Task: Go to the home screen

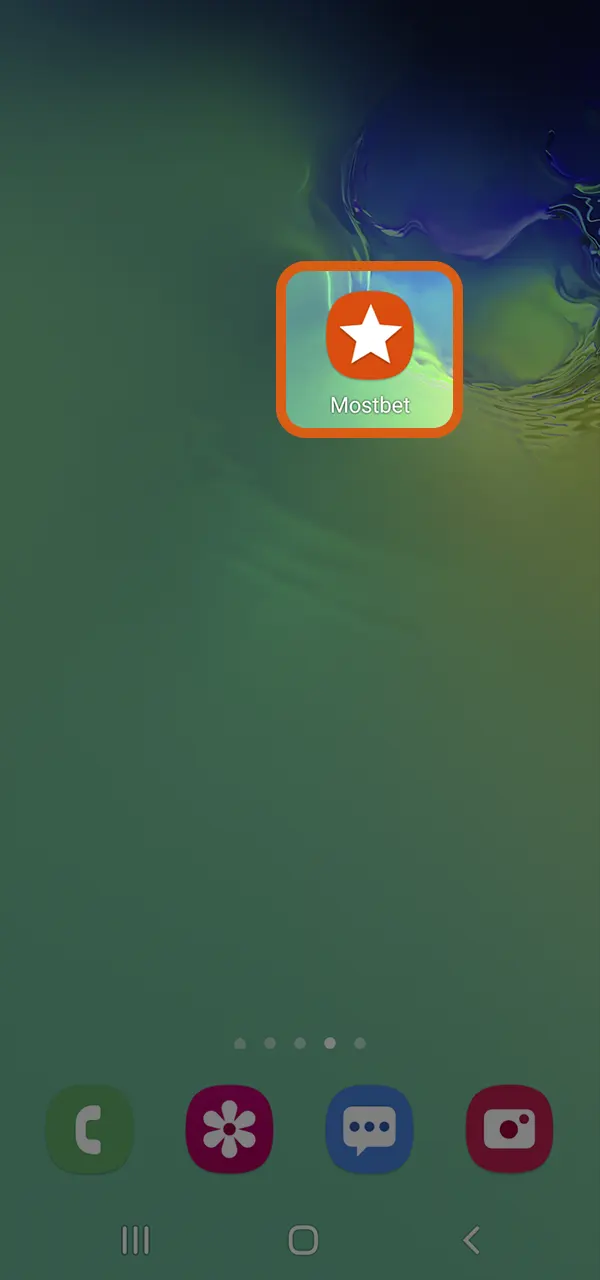Action: [302, 1240]
